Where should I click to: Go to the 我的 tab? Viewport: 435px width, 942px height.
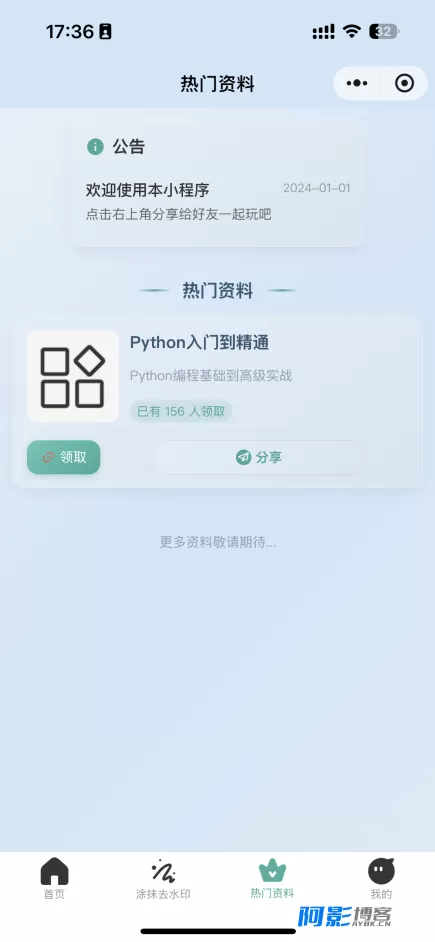tap(381, 878)
